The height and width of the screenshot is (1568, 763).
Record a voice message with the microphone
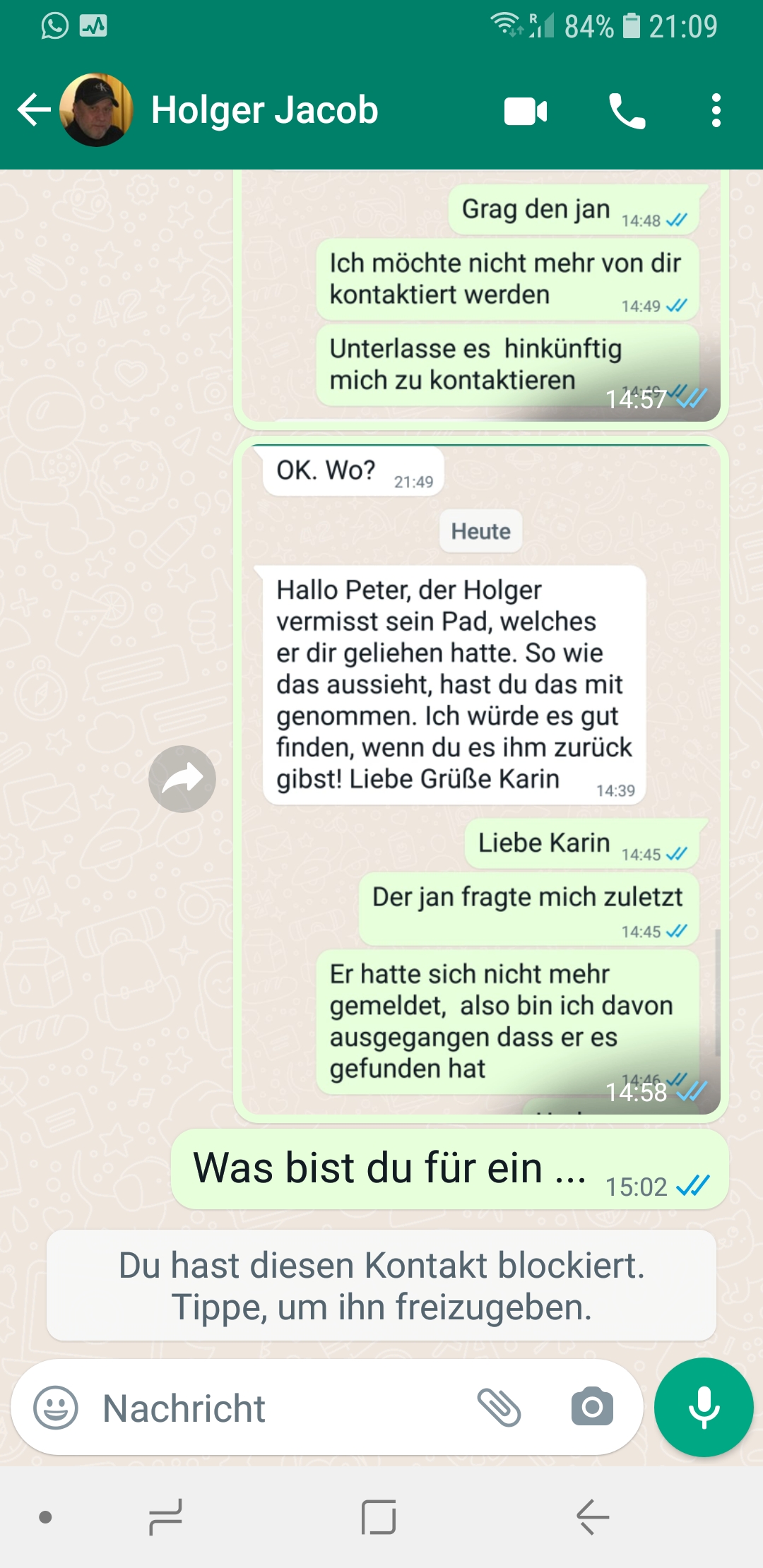[704, 1408]
